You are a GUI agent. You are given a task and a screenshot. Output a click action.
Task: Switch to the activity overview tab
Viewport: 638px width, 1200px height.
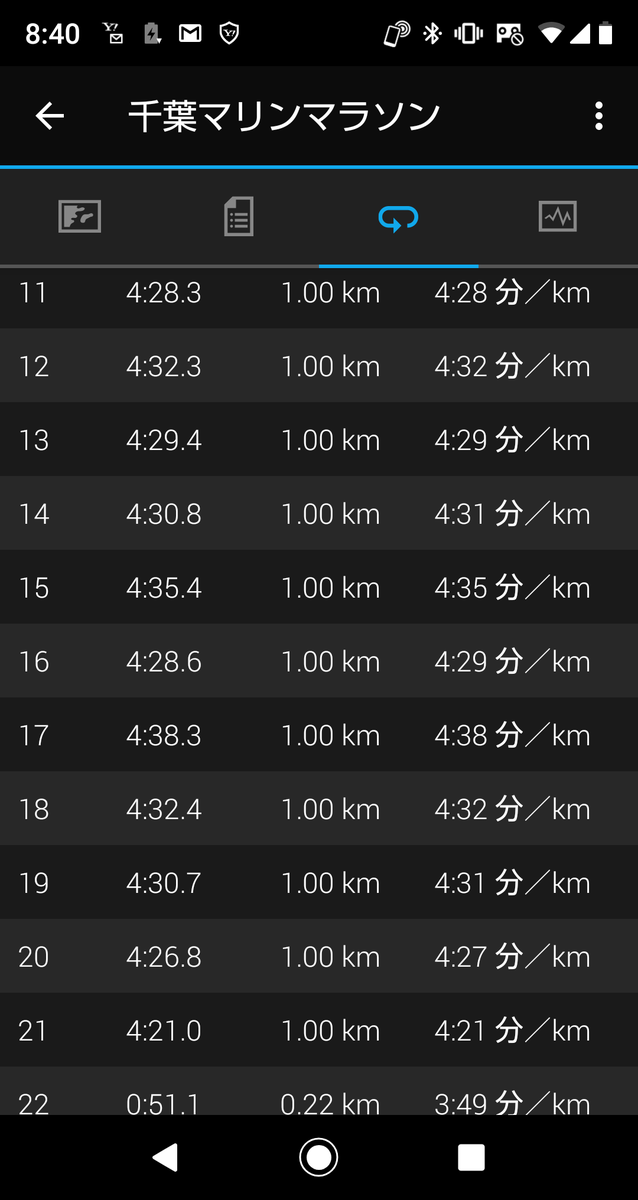tap(80, 216)
